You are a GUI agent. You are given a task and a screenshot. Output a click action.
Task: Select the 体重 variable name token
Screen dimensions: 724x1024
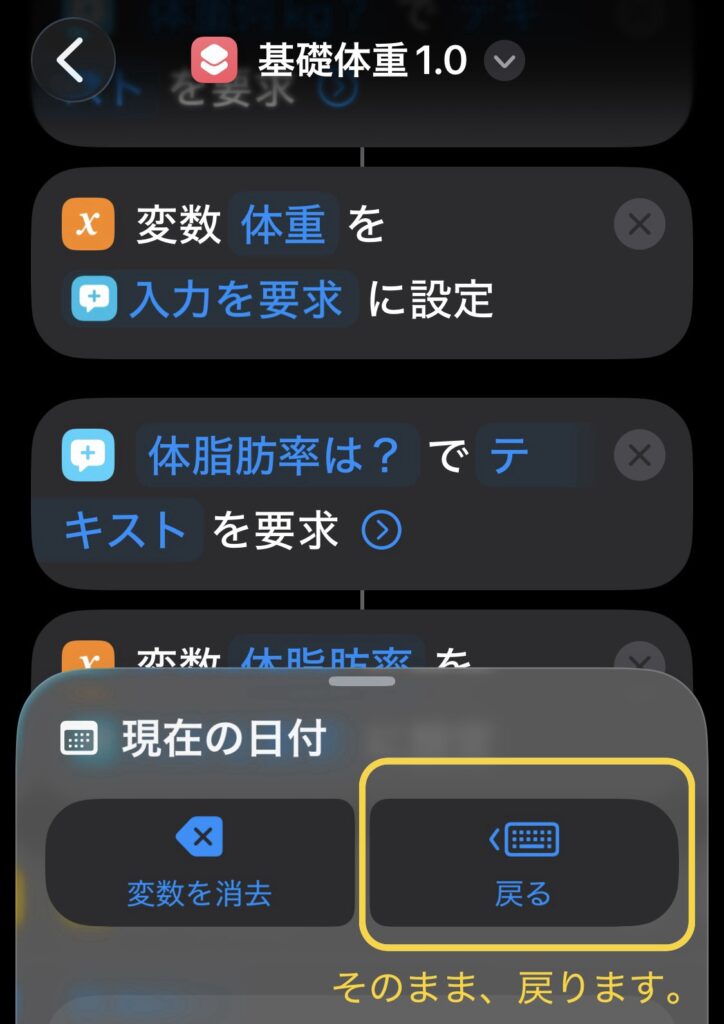pos(284,226)
